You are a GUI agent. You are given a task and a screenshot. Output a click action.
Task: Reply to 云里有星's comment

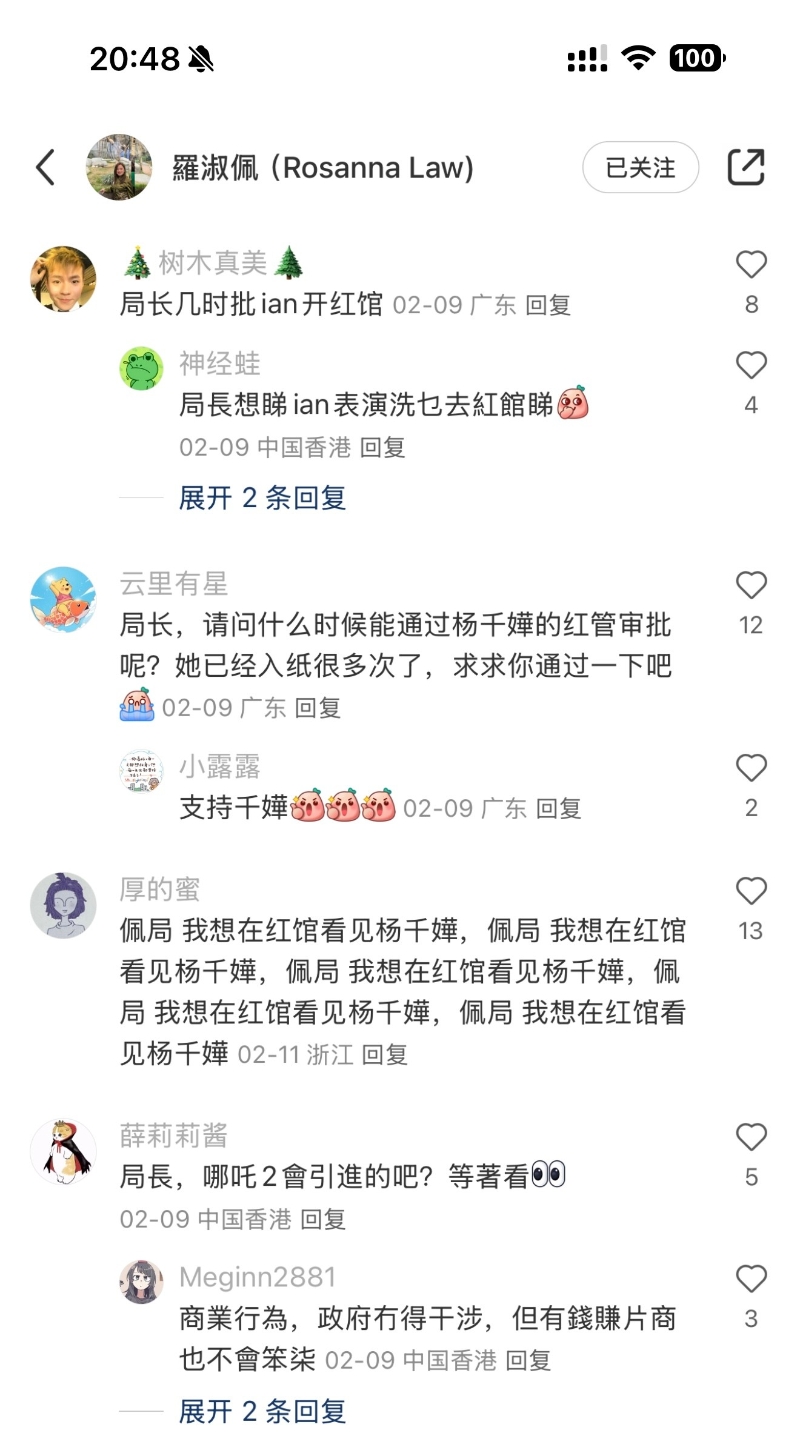(x=318, y=708)
